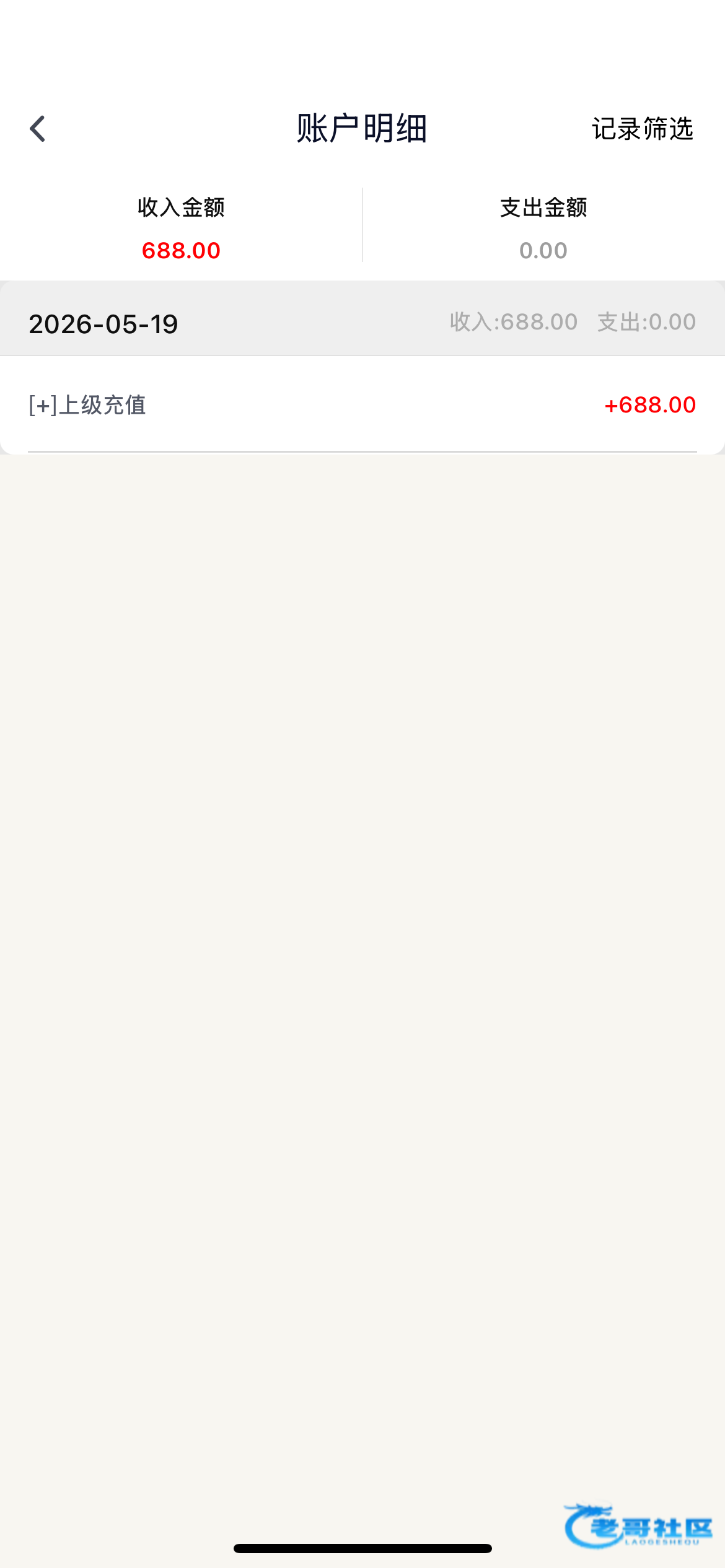
Task: Open 记录筛选 record filter
Action: pos(643,129)
